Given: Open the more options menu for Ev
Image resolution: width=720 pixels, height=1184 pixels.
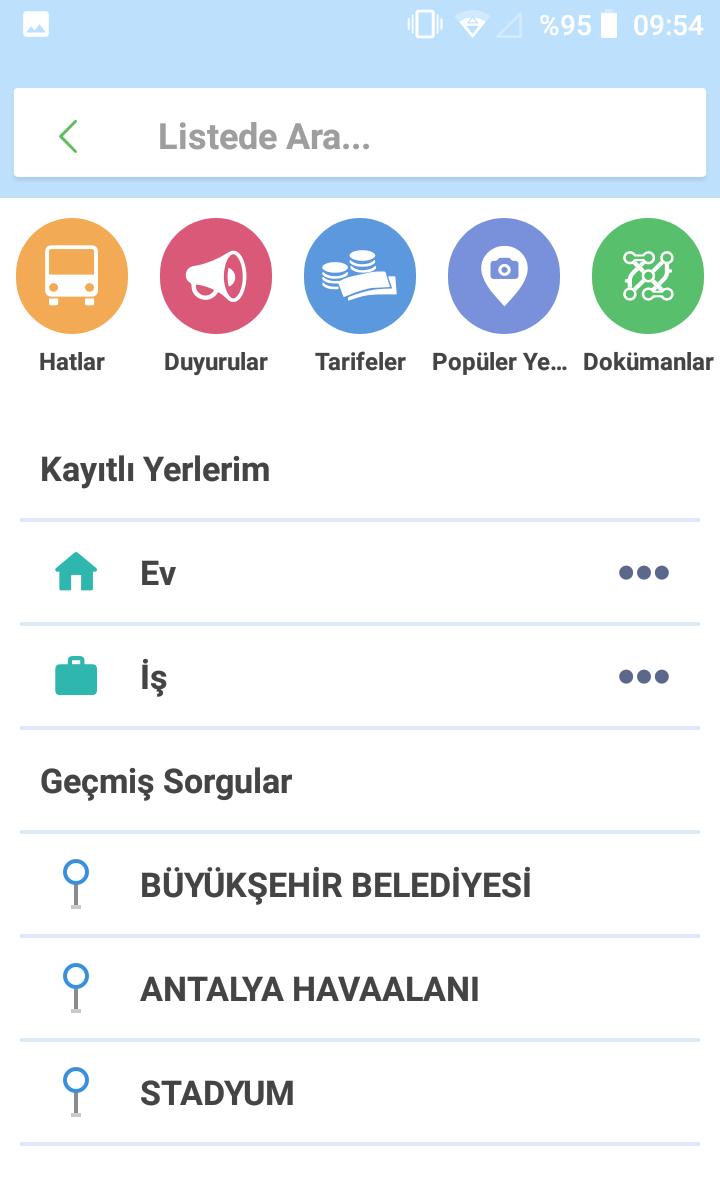Looking at the screenshot, I should tap(643, 573).
